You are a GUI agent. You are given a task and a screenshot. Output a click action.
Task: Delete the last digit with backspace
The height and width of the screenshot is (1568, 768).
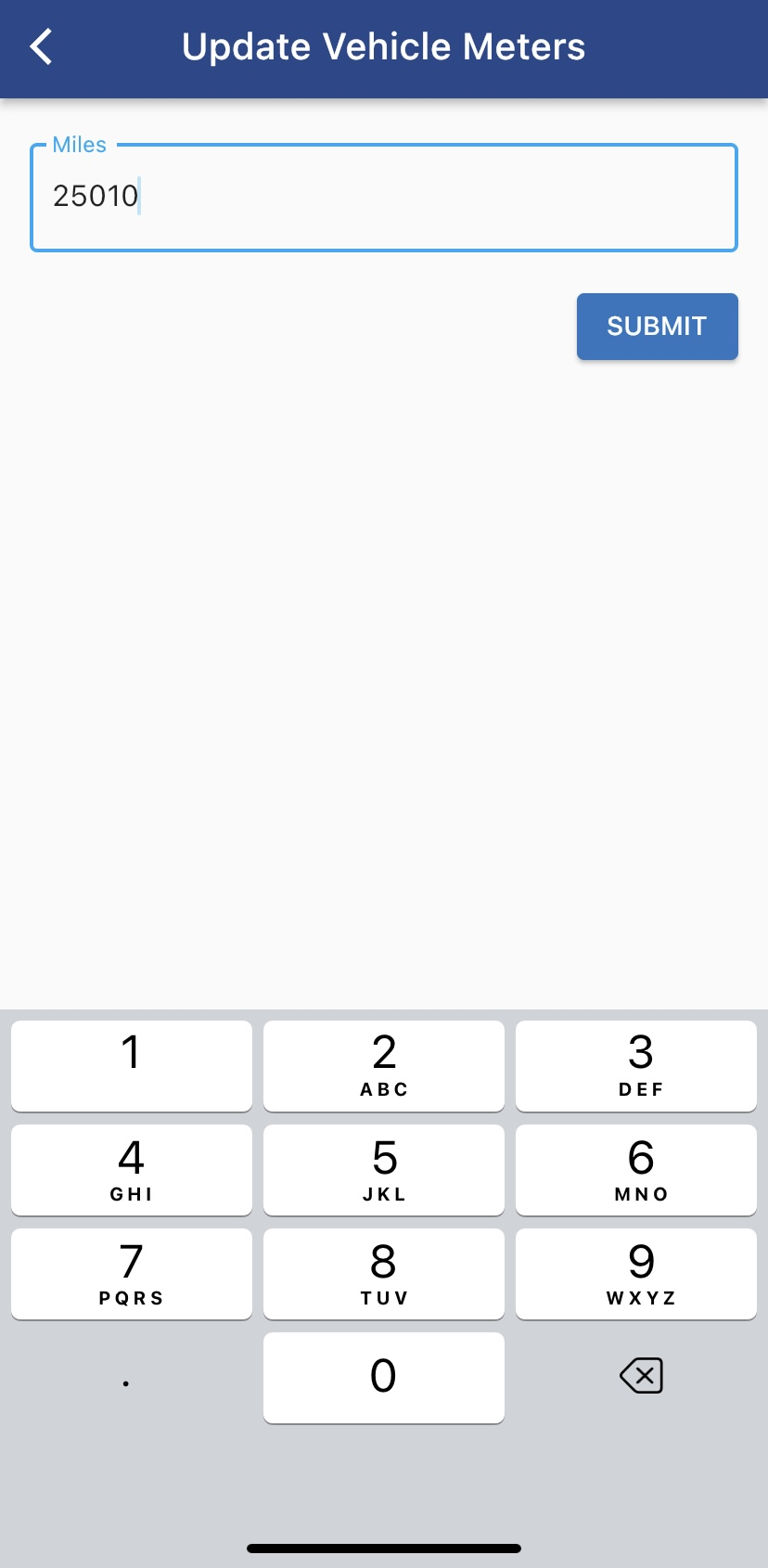click(x=641, y=1376)
